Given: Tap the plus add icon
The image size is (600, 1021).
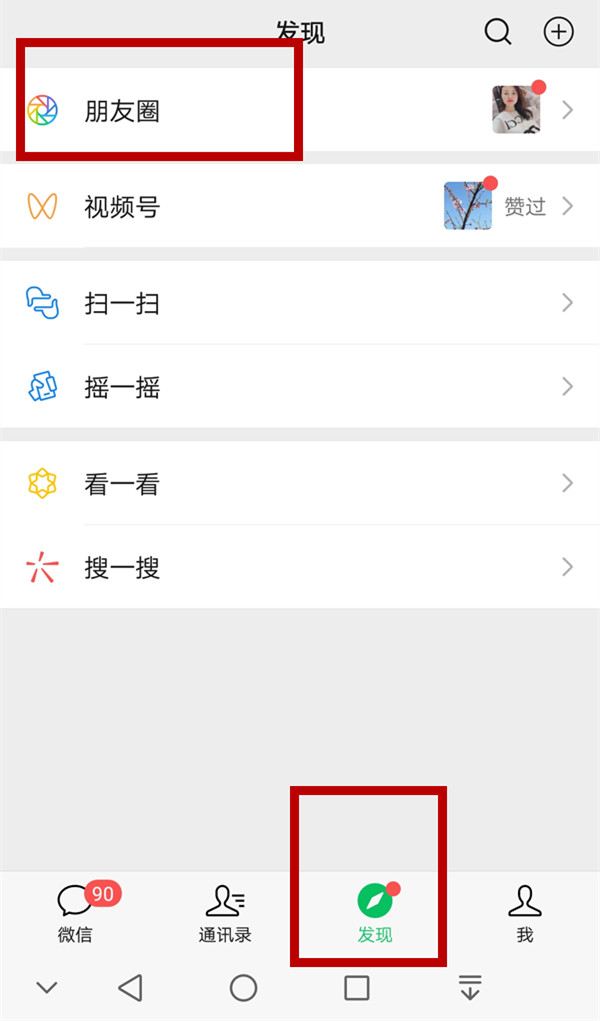Looking at the screenshot, I should 558,32.
